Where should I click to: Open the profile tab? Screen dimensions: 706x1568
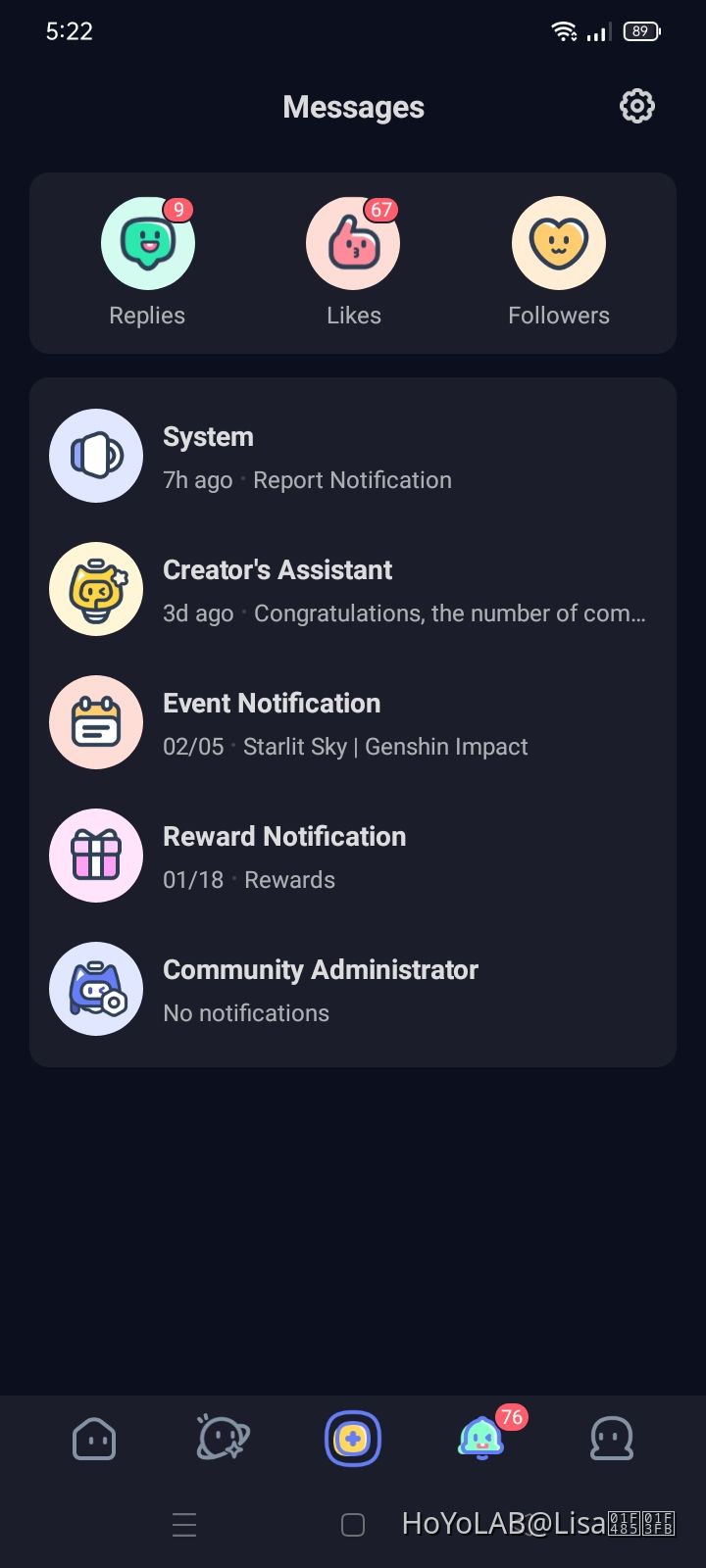(x=612, y=1439)
